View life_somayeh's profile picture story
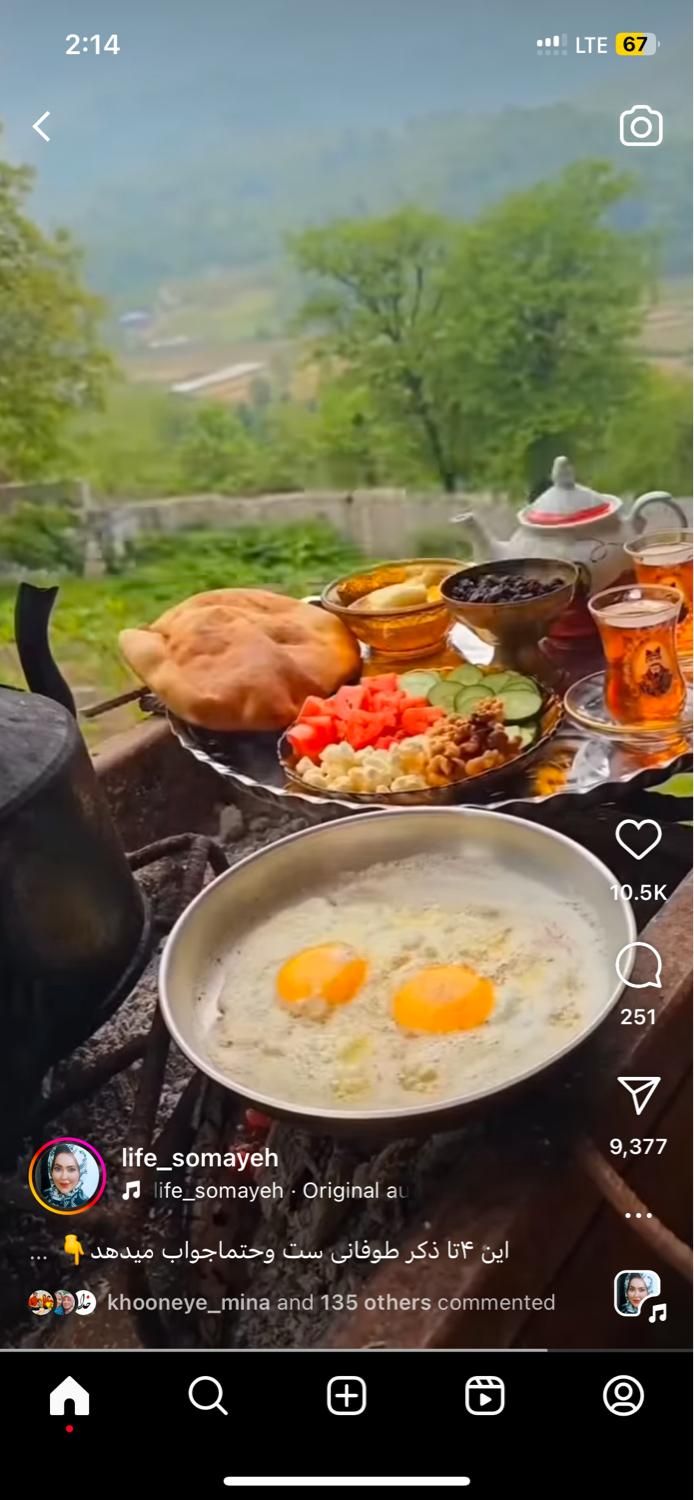 (x=67, y=1176)
